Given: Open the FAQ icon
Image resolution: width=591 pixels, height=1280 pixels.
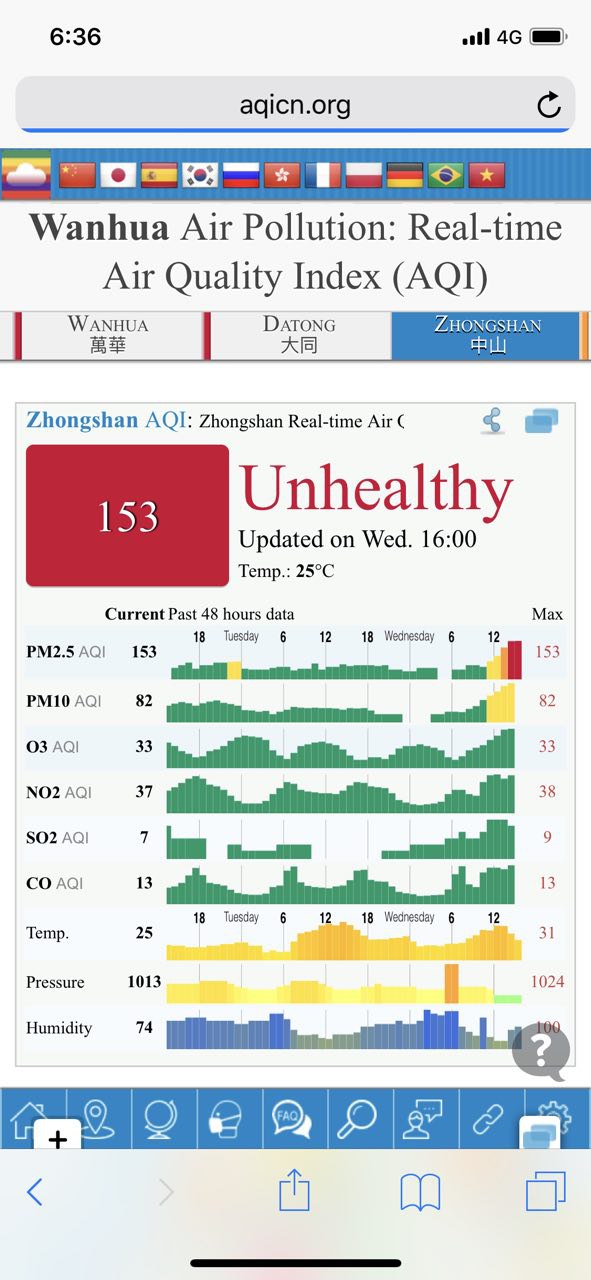Looking at the screenshot, I should click(292, 1118).
